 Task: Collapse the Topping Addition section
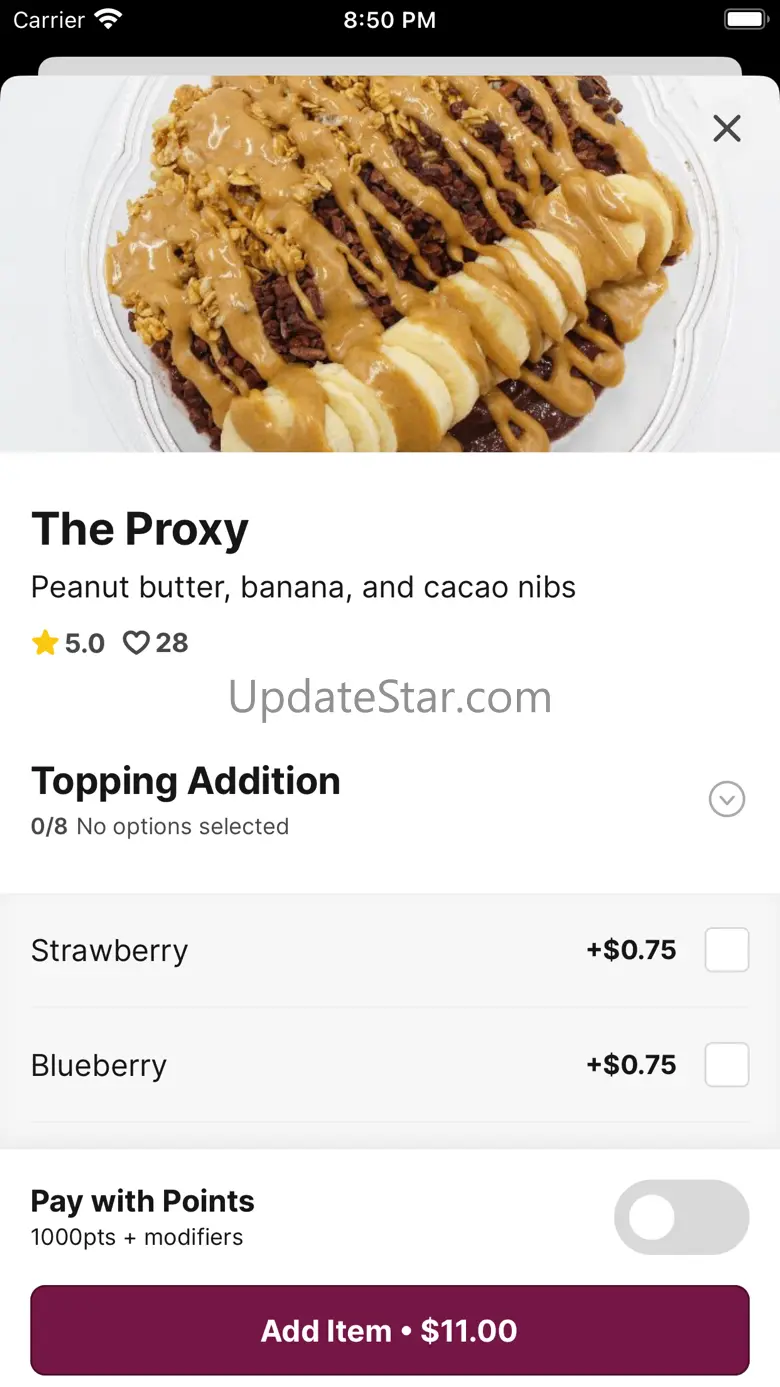pos(726,799)
